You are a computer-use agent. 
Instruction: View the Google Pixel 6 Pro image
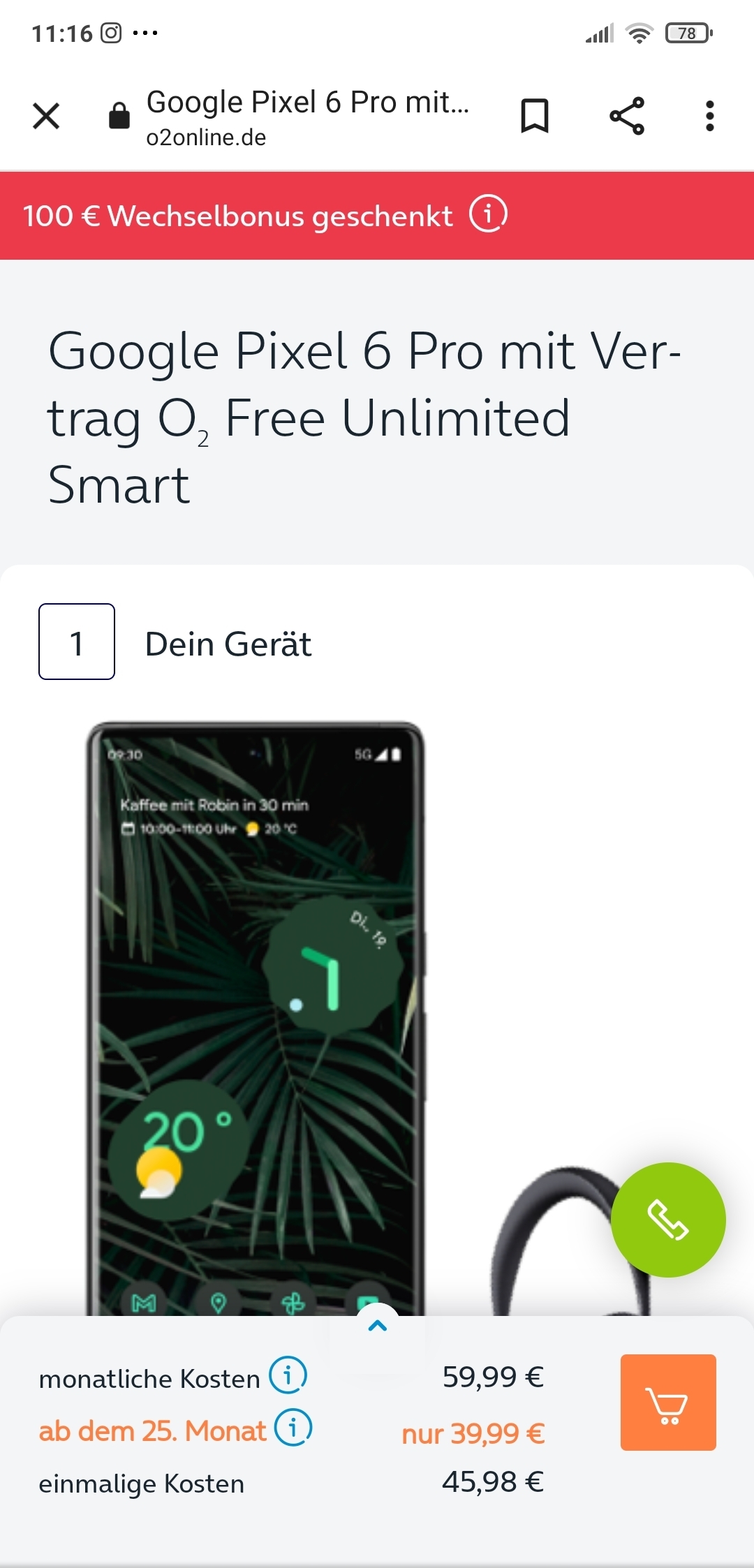256,1012
